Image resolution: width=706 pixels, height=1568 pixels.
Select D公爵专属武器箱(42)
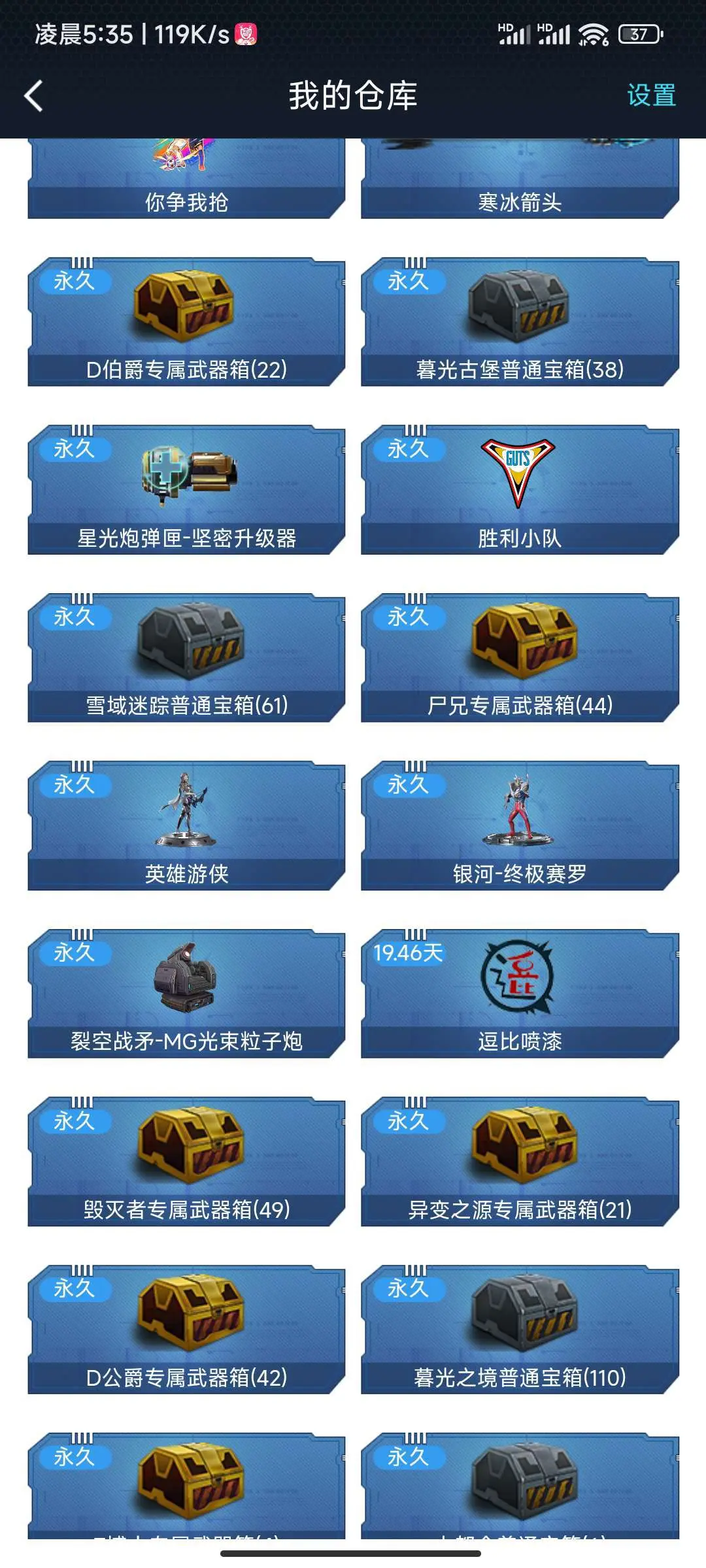tap(186, 1329)
